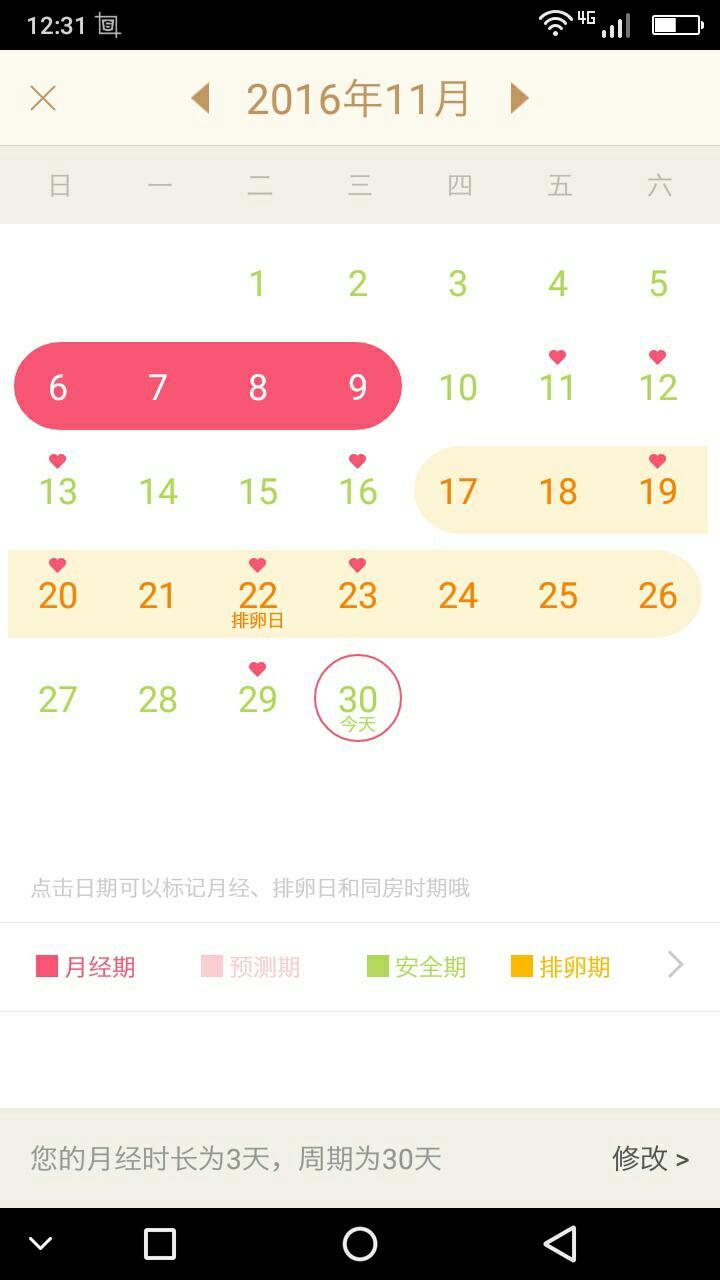Tap date 20 on the calendar
Image resolution: width=720 pixels, height=1280 pixels.
click(x=58, y=593)
